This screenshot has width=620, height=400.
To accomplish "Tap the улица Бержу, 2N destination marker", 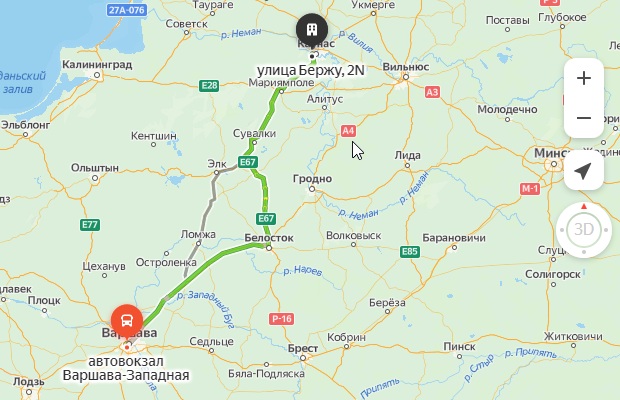I will pyautogui.click(x=312, y=28).
